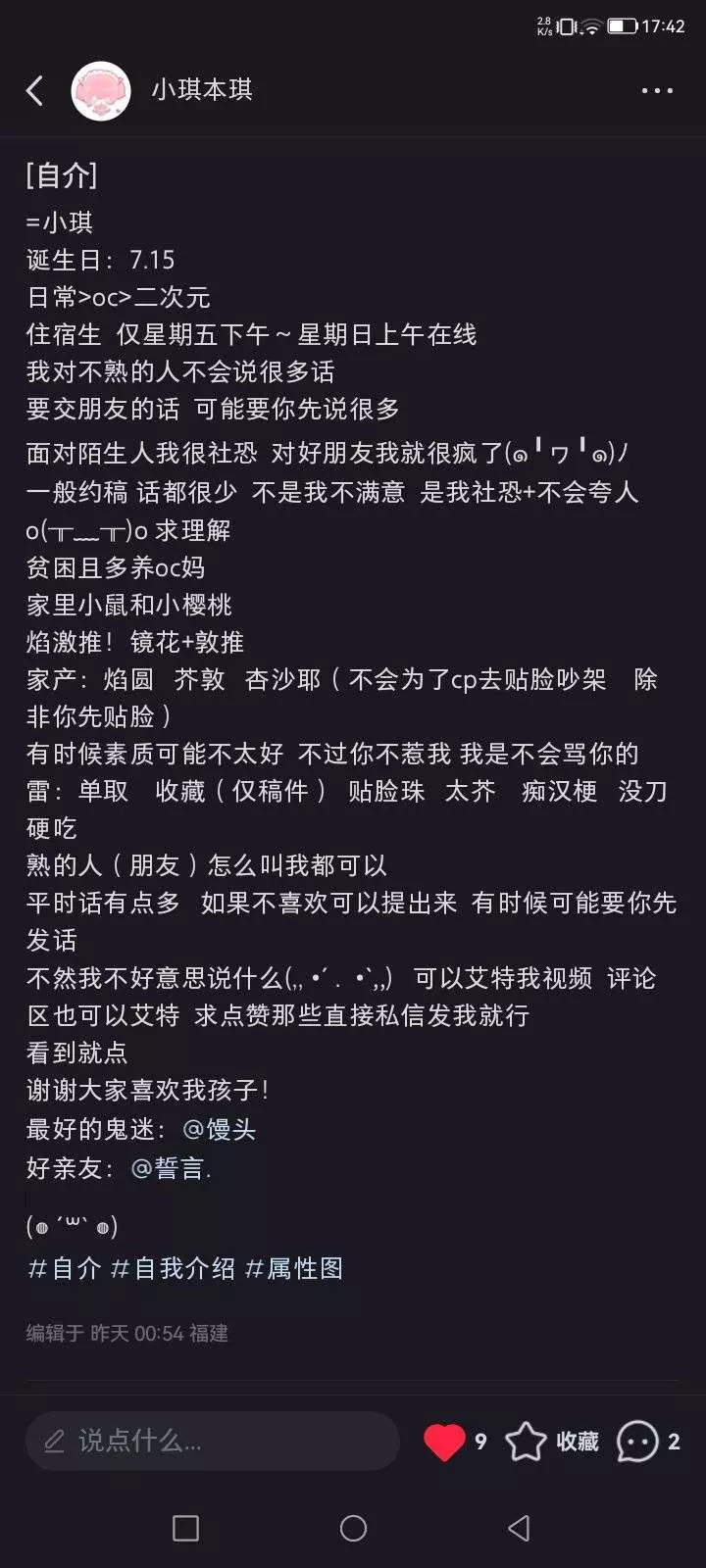Like the post with the heart icon
The height and width of the screenshot is (1568, 706).
444,1442
